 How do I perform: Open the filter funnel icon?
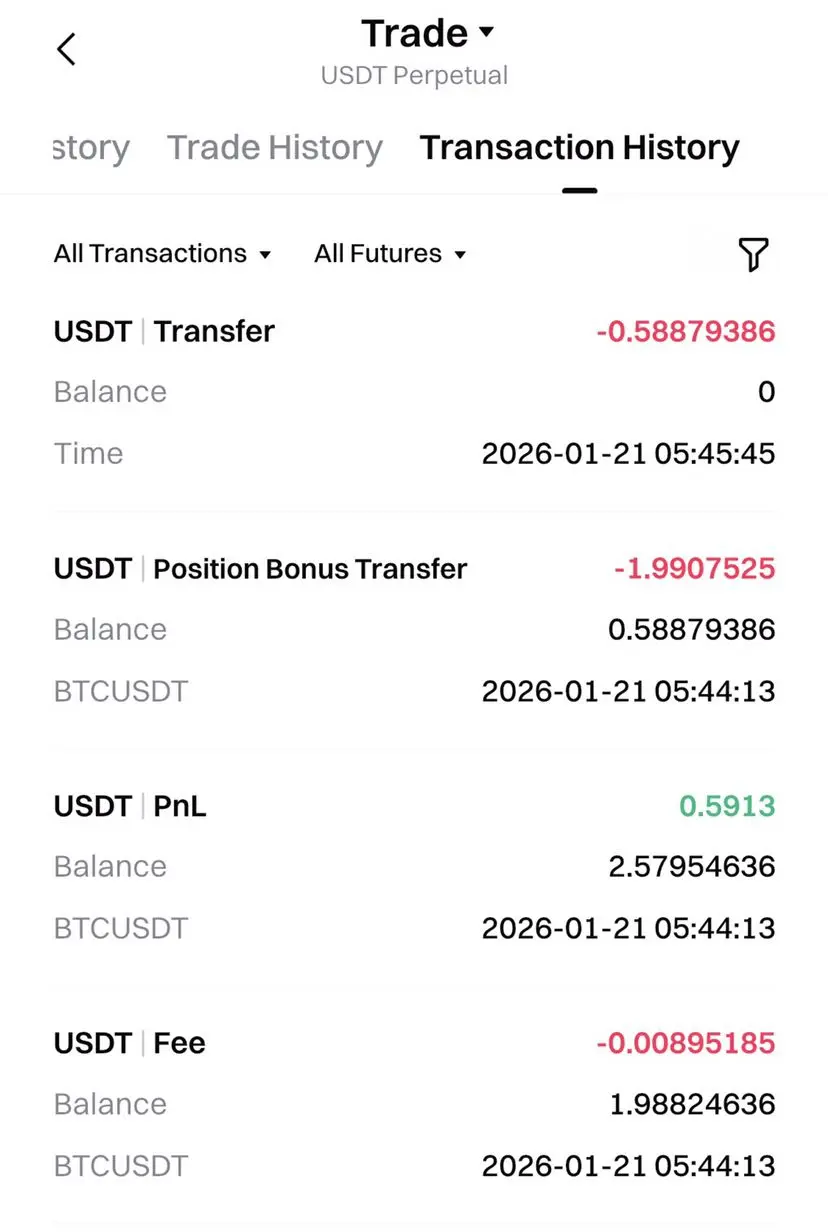[754, 254]
